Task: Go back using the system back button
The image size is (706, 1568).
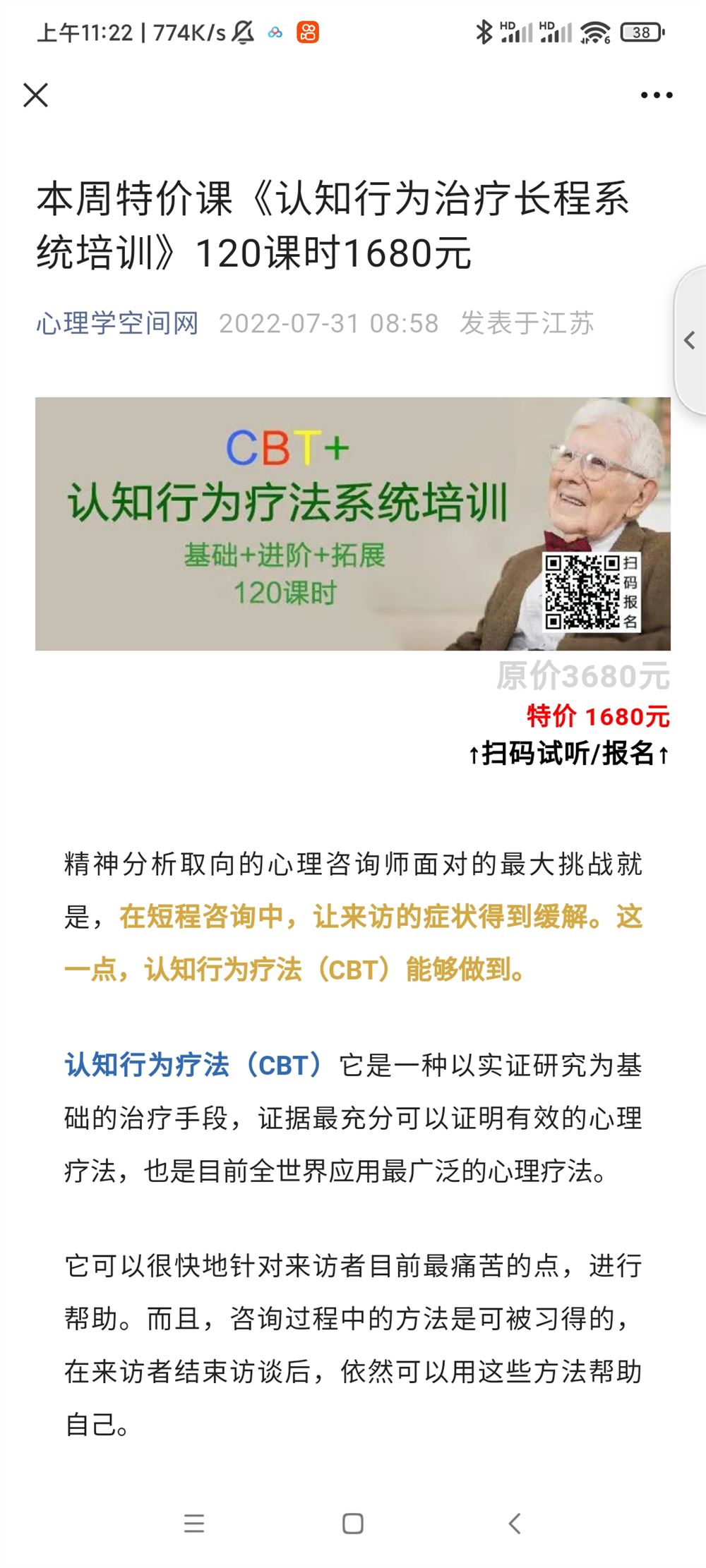Action: 515,1523
